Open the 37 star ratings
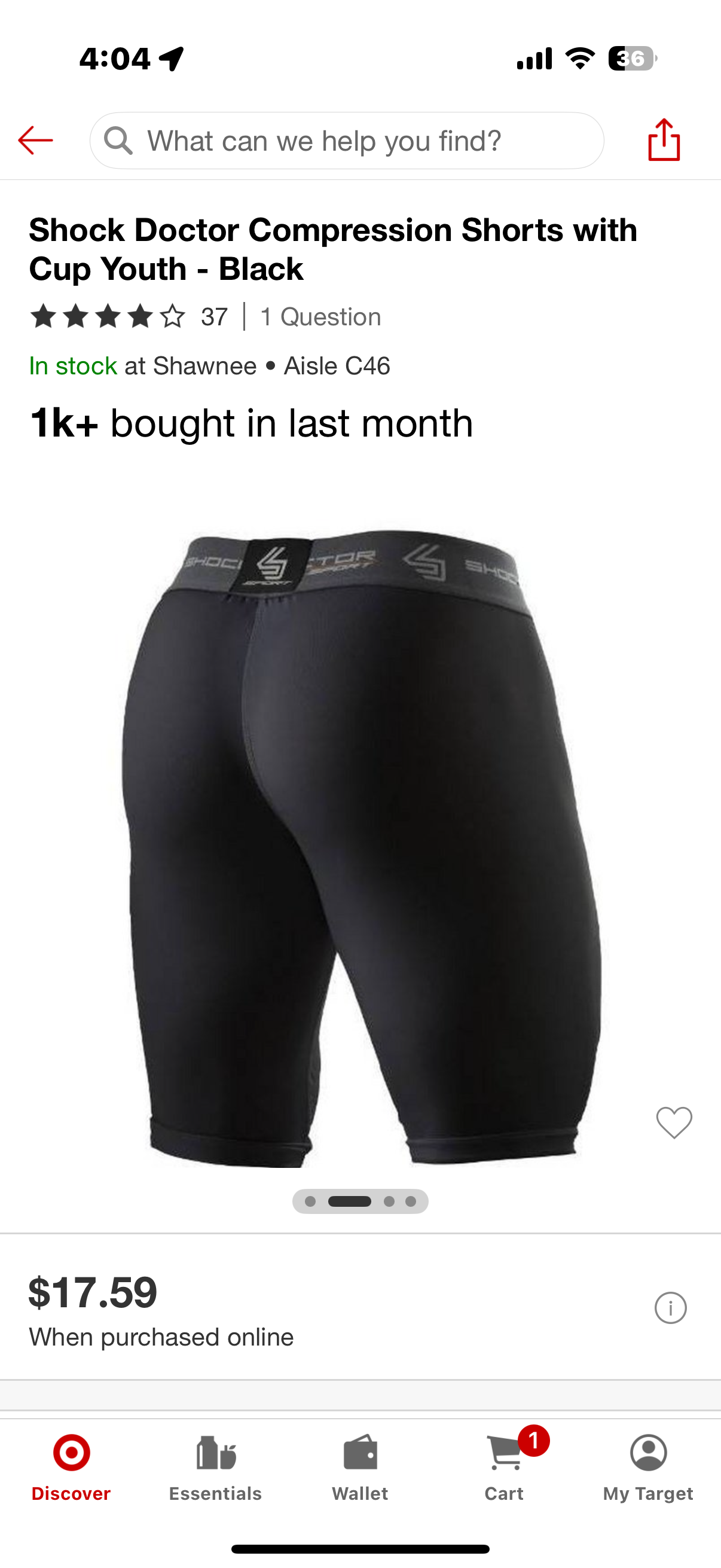The width and height of the screenshot is (721, 1568). coord(129,317)
